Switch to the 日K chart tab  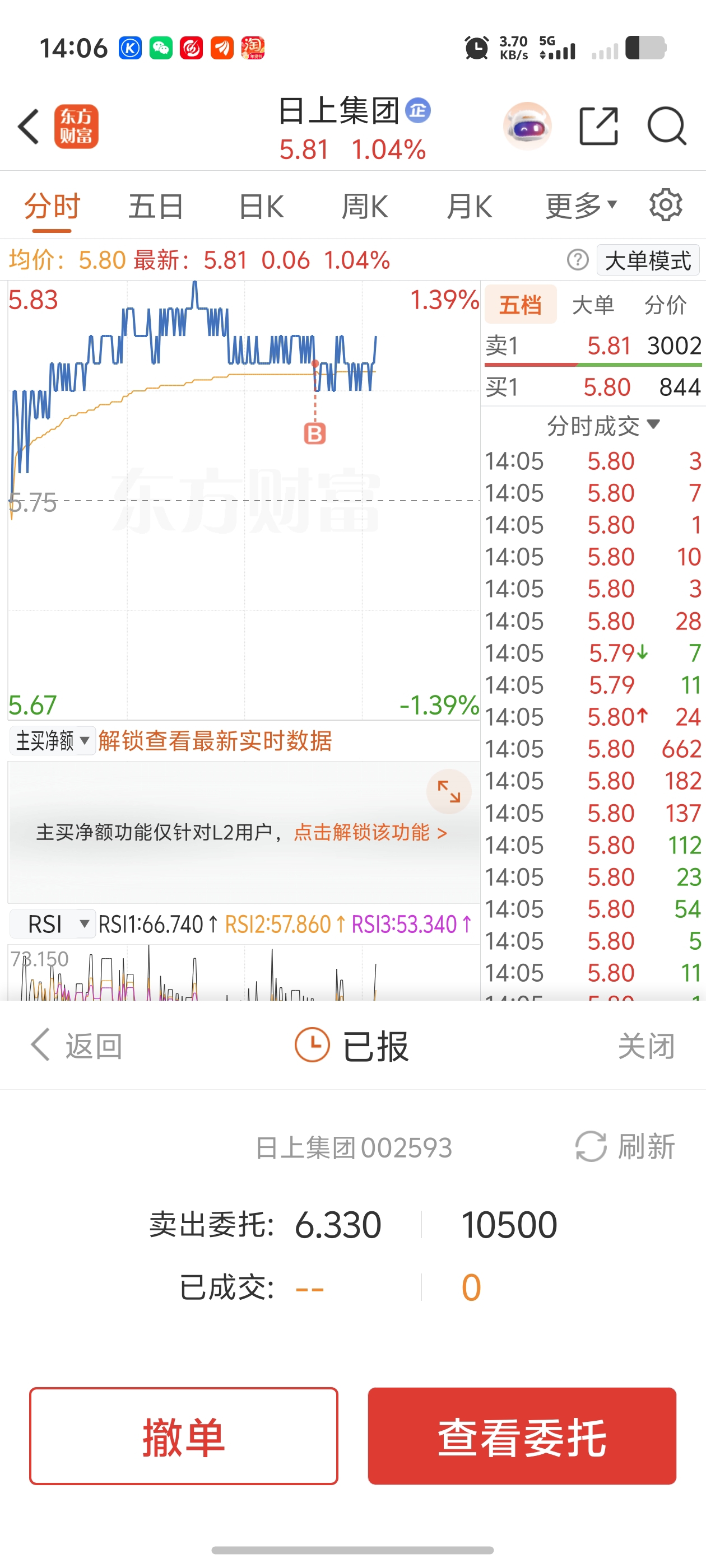coord(261,206)
